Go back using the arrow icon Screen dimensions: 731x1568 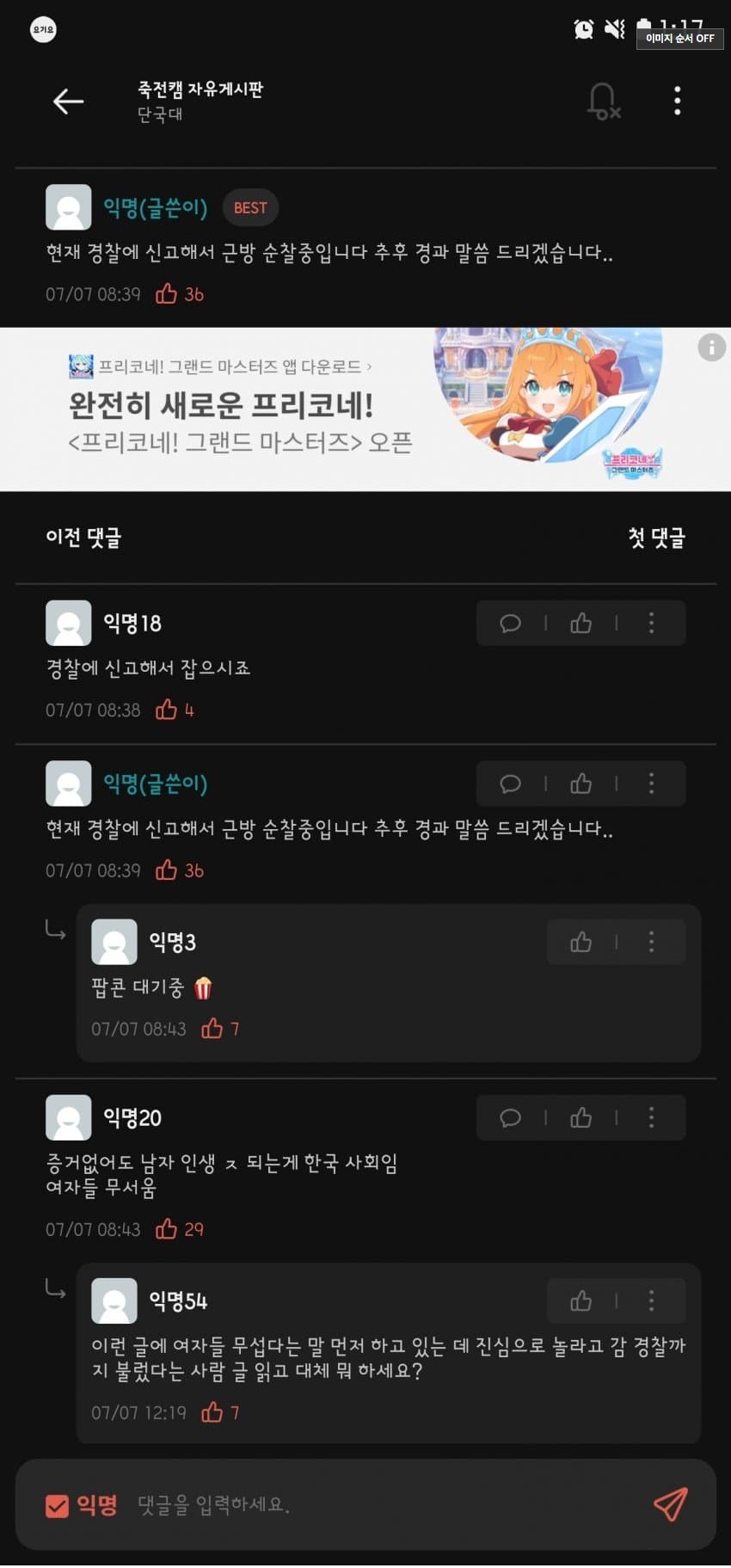[68, 101]
